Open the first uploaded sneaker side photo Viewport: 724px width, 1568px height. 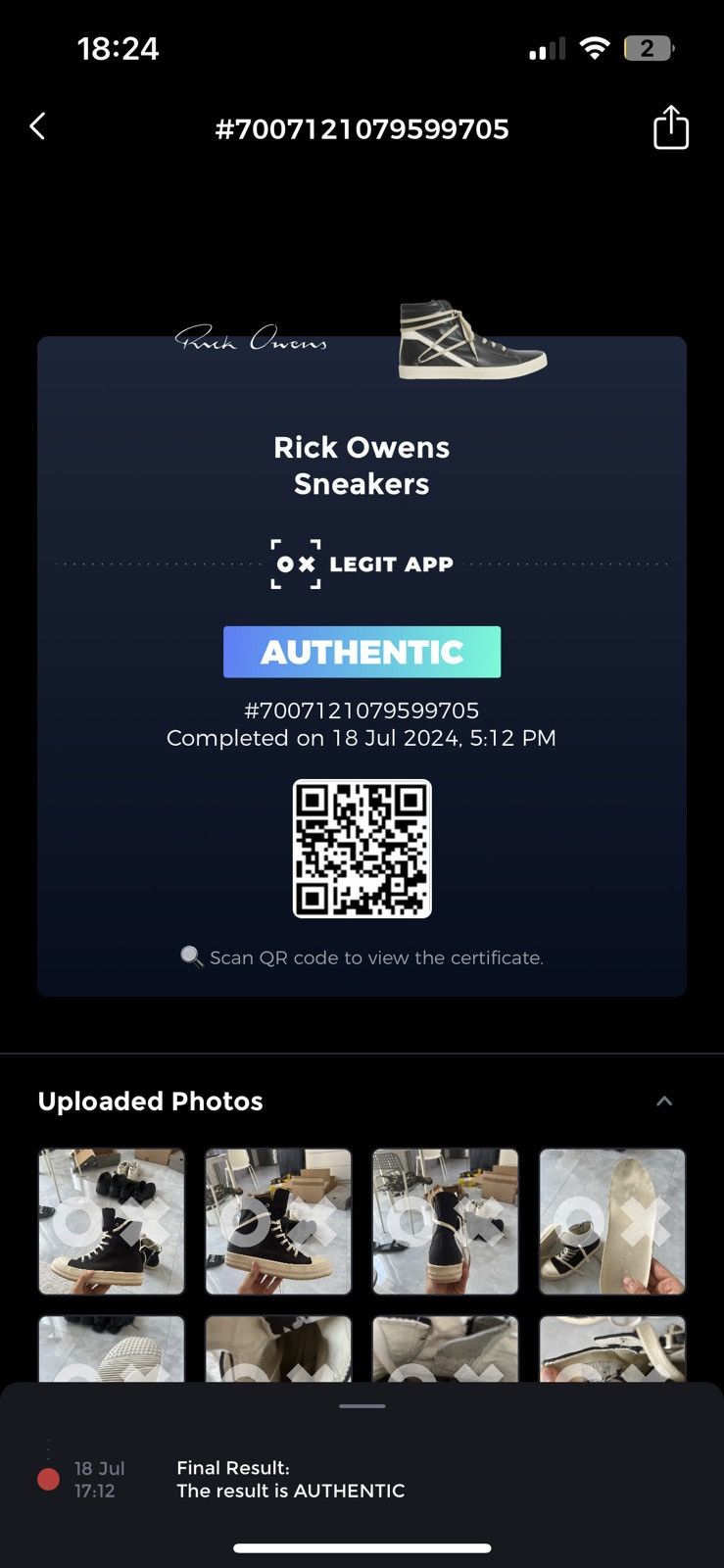(112, 1221)
